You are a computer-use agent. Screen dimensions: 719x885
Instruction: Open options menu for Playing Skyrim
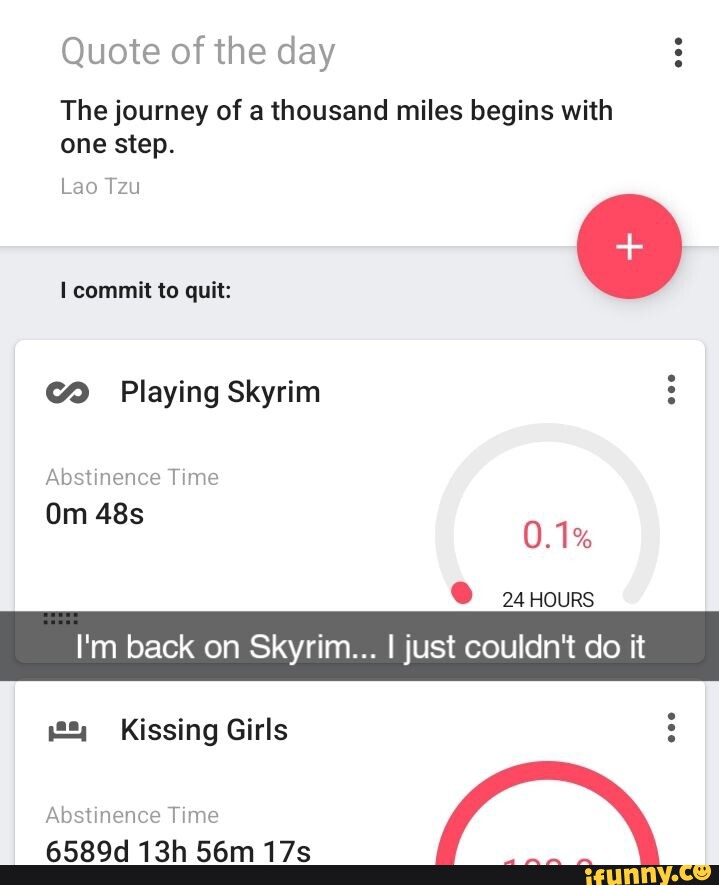(x=671, y=390)
